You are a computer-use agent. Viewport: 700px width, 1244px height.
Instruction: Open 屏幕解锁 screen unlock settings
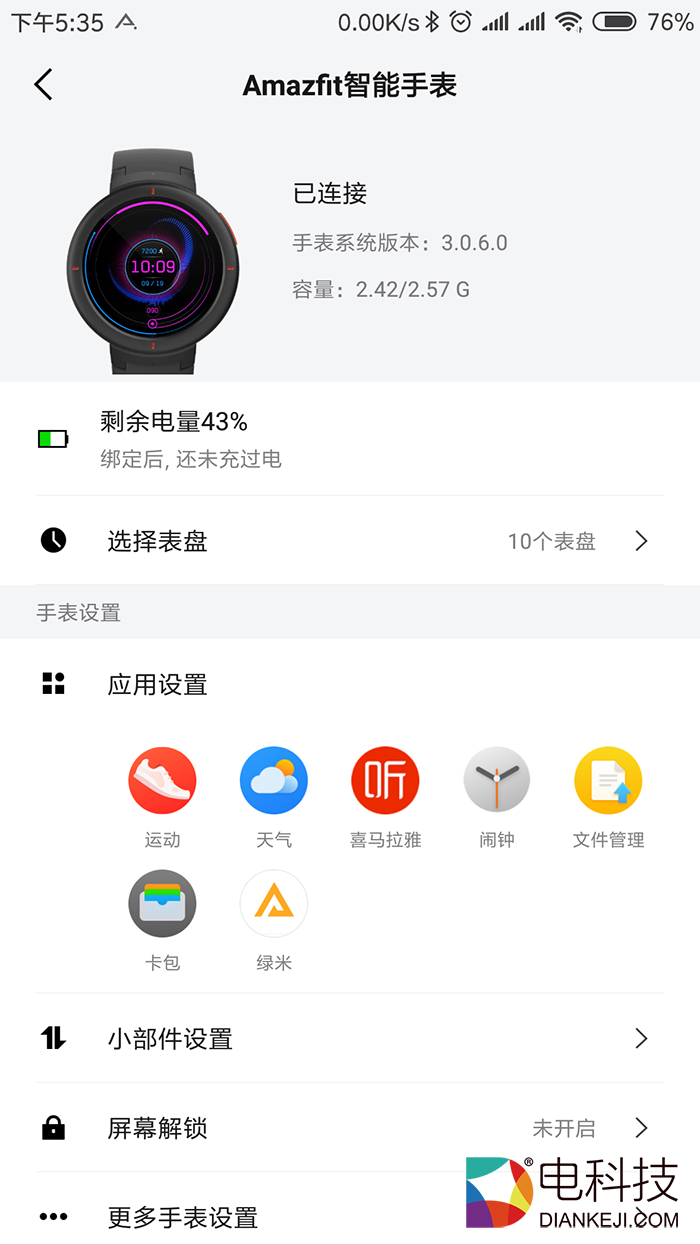(x=350, y=1129)
